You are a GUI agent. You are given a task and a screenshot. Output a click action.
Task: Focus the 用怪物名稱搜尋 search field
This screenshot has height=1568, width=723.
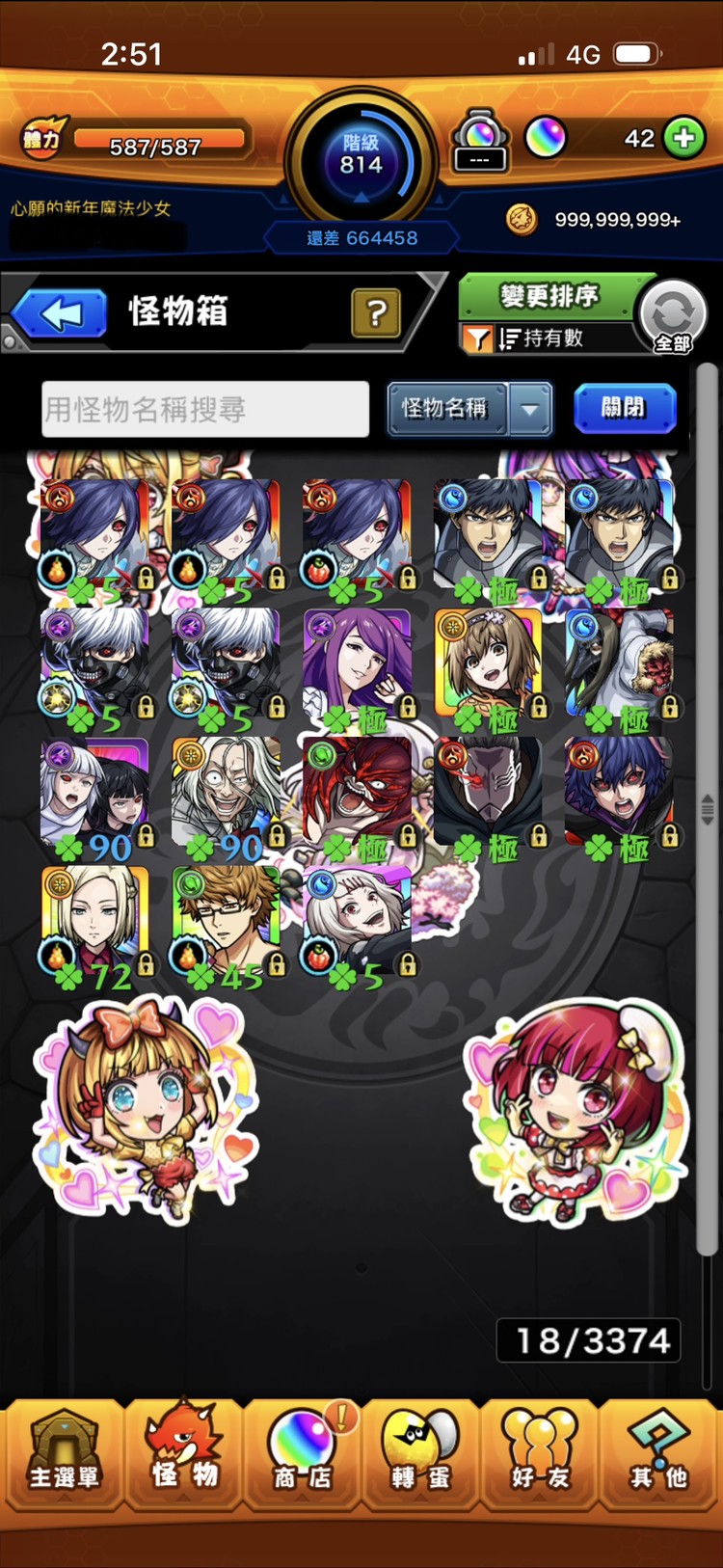point(205,409)
